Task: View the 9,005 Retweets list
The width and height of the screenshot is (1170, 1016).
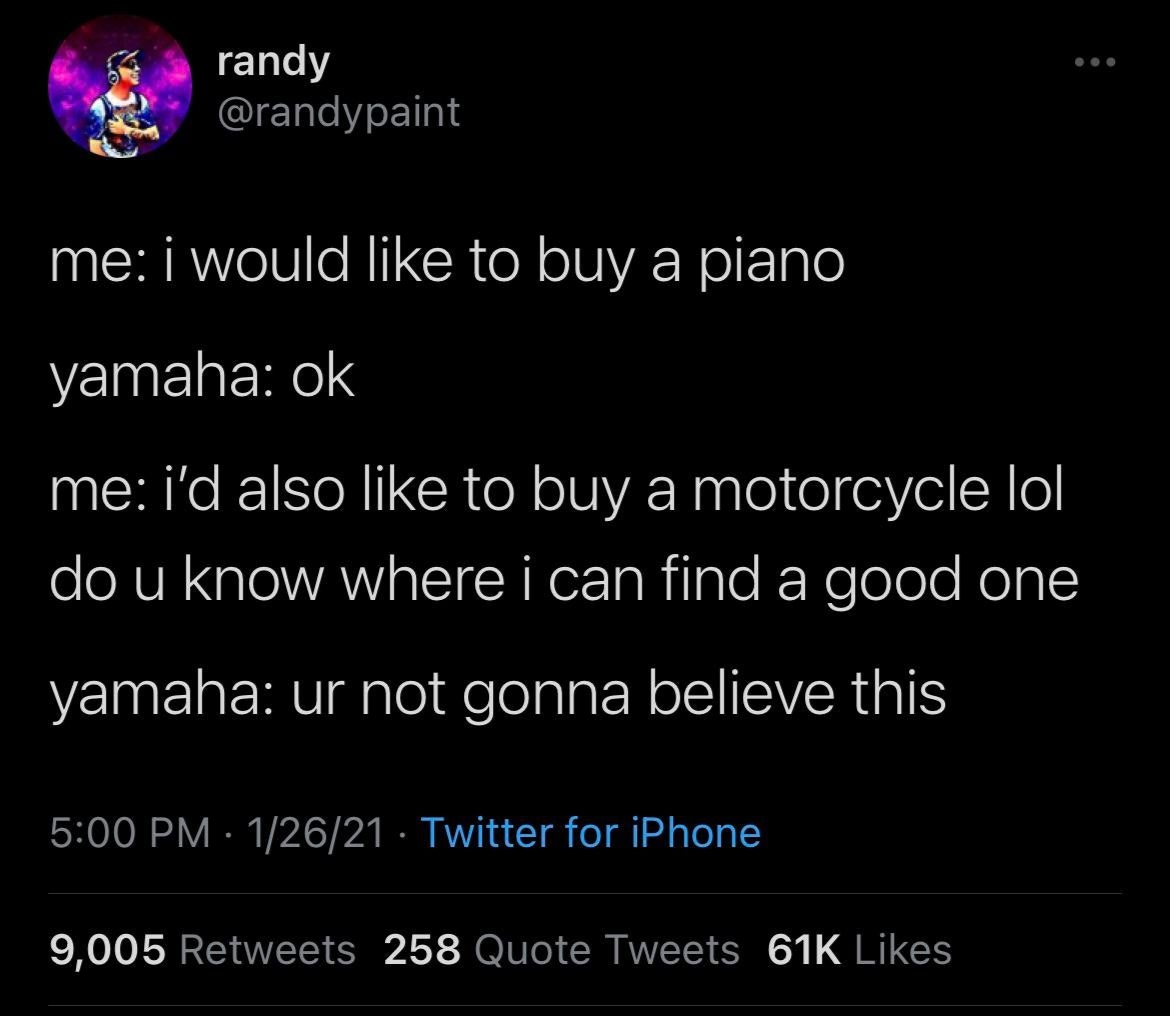Action: point(203,949)
